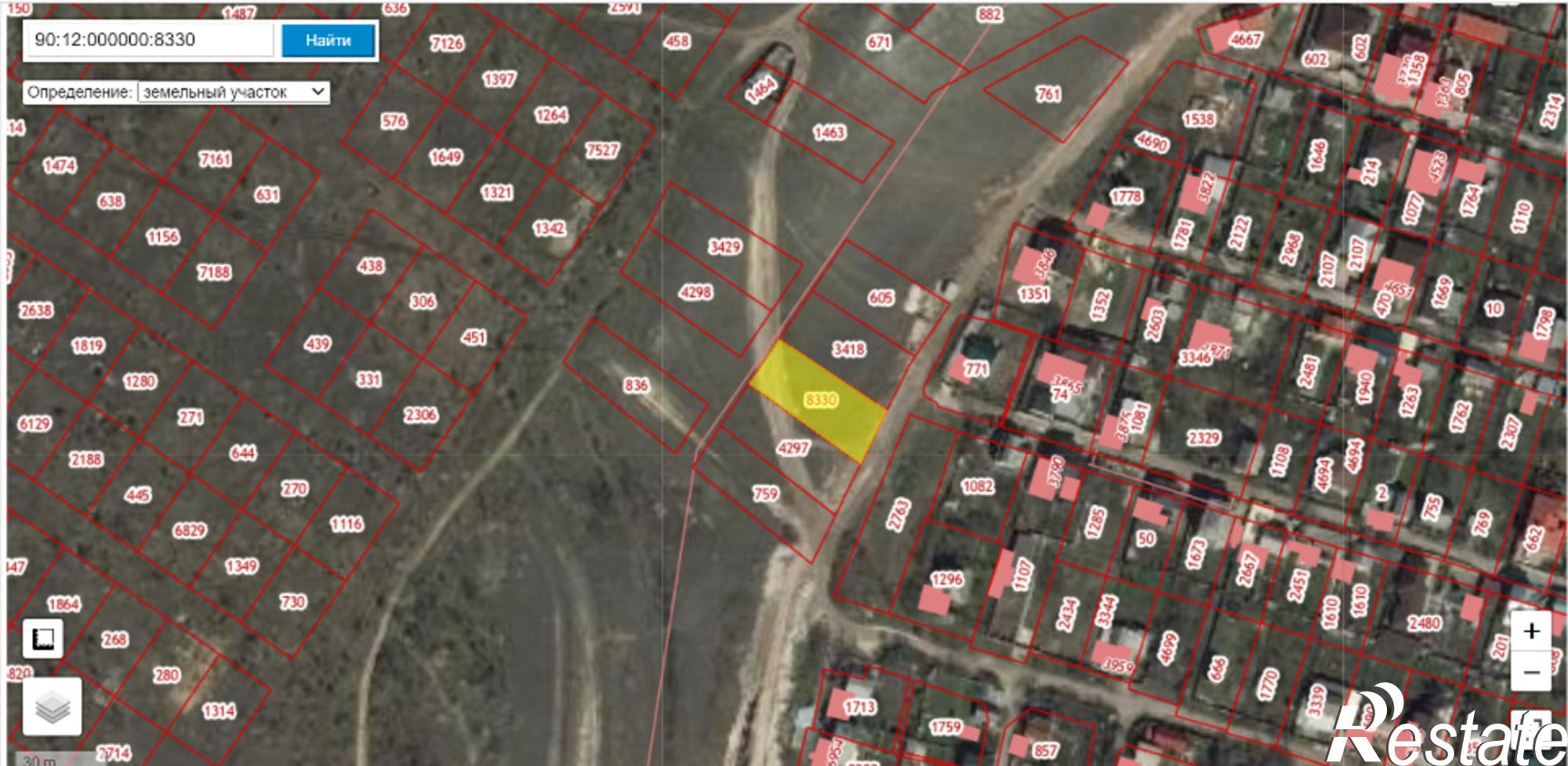Screen dimensions: 1568x766
Task: Select parcel 3418 on the map
Action: click(848, 348)
